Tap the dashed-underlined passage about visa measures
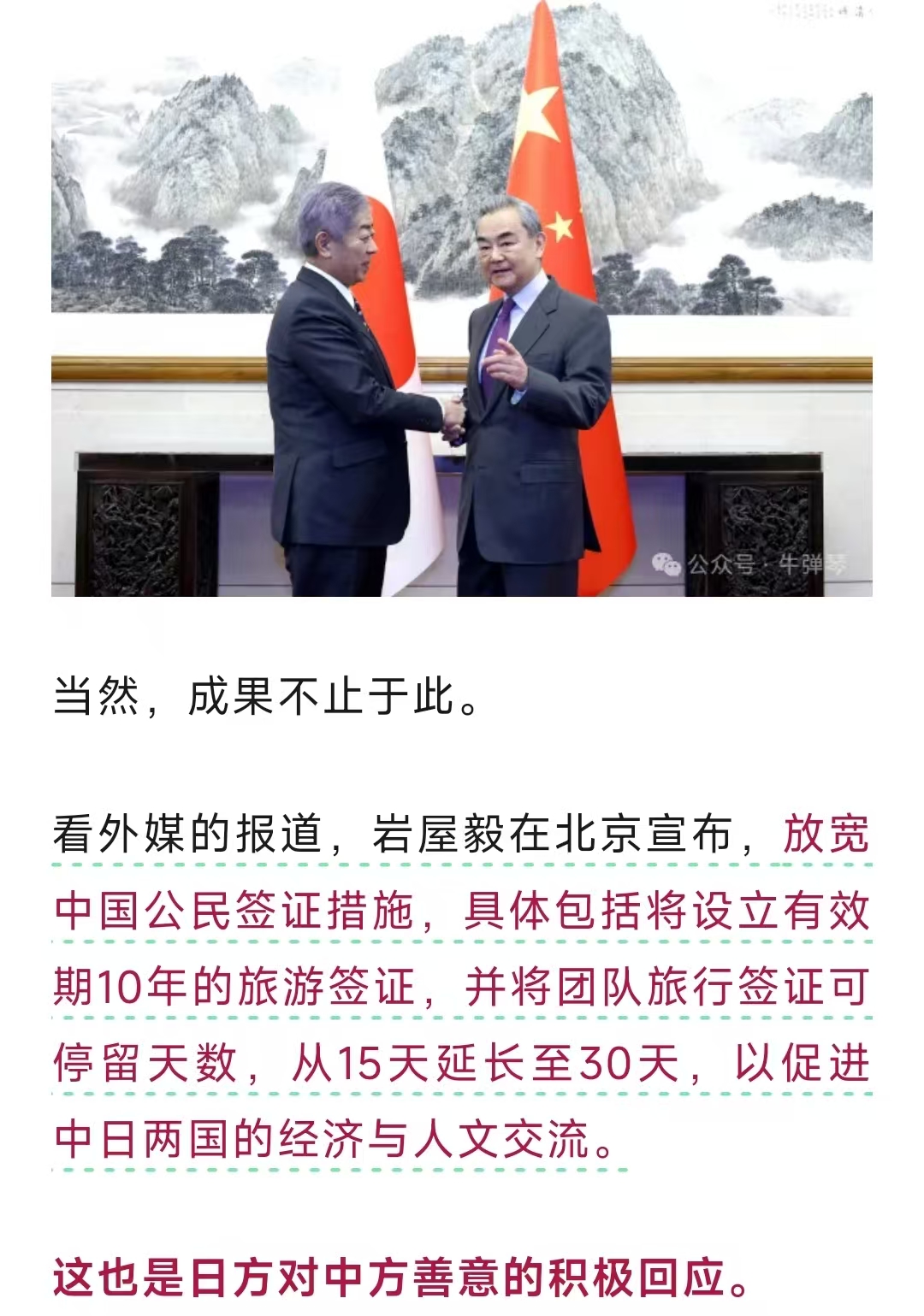 [x=462, y=988]
